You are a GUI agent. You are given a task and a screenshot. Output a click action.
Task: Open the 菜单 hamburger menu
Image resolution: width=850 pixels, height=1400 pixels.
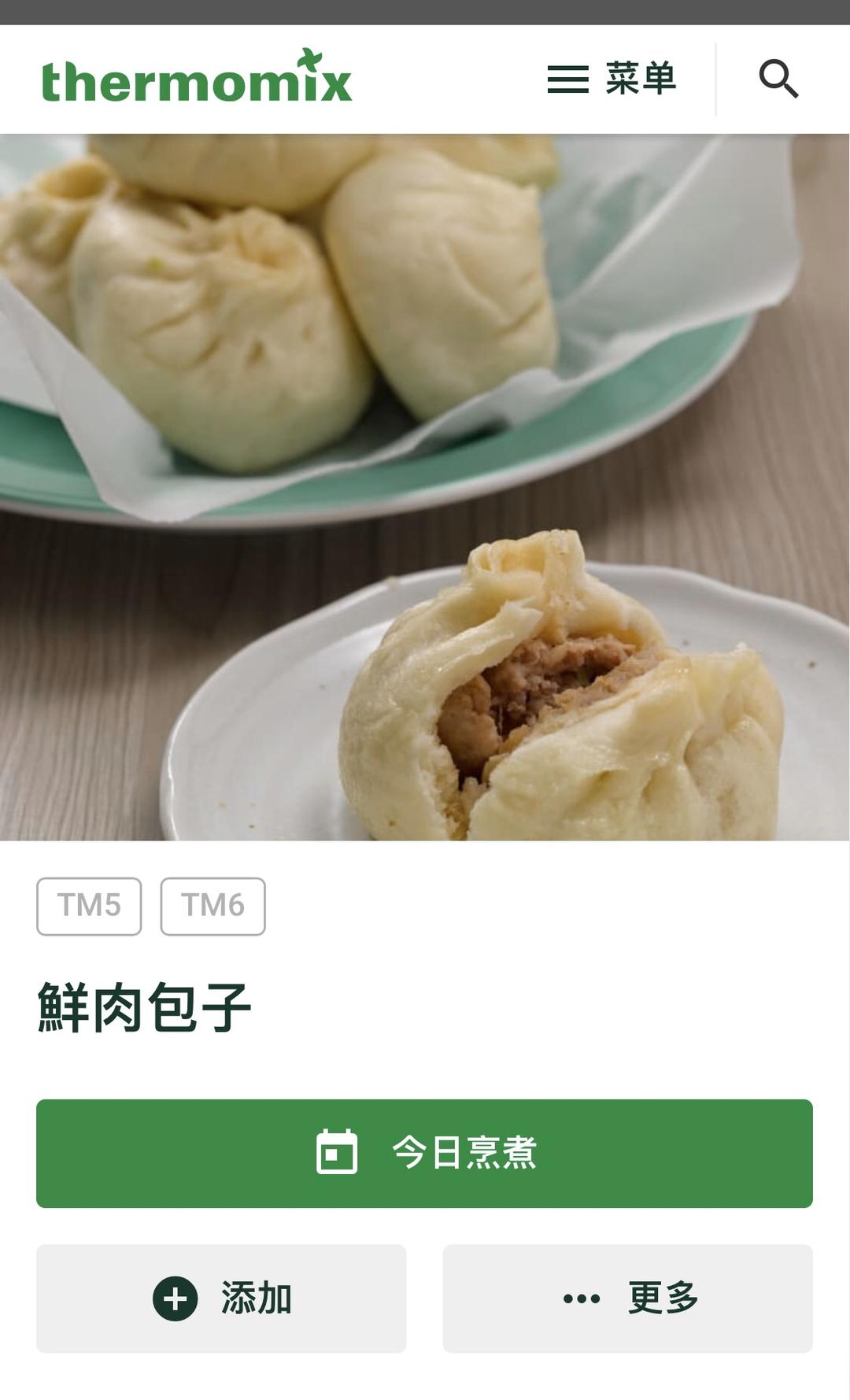[x=612, y=79]
